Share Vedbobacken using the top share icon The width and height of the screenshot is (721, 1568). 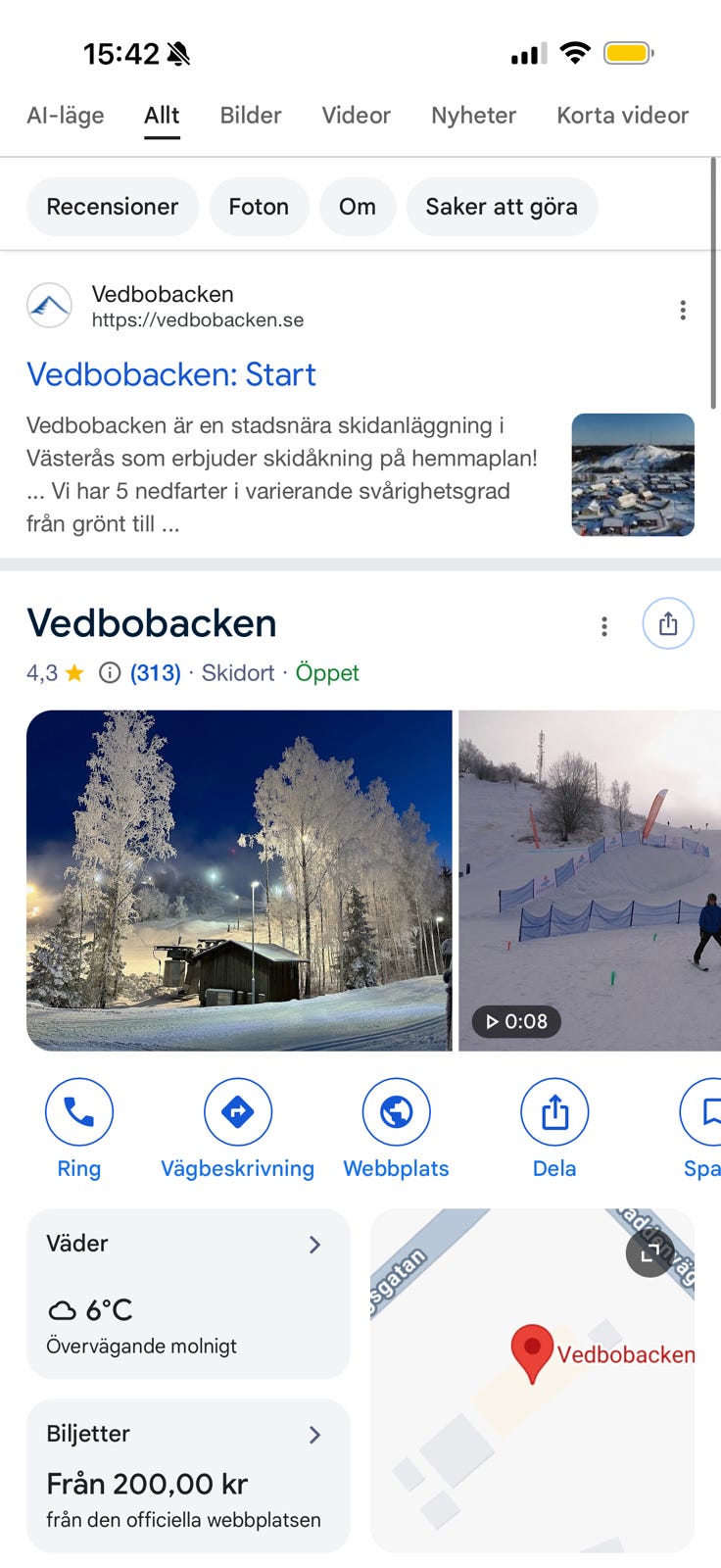[x=668, y=624]
